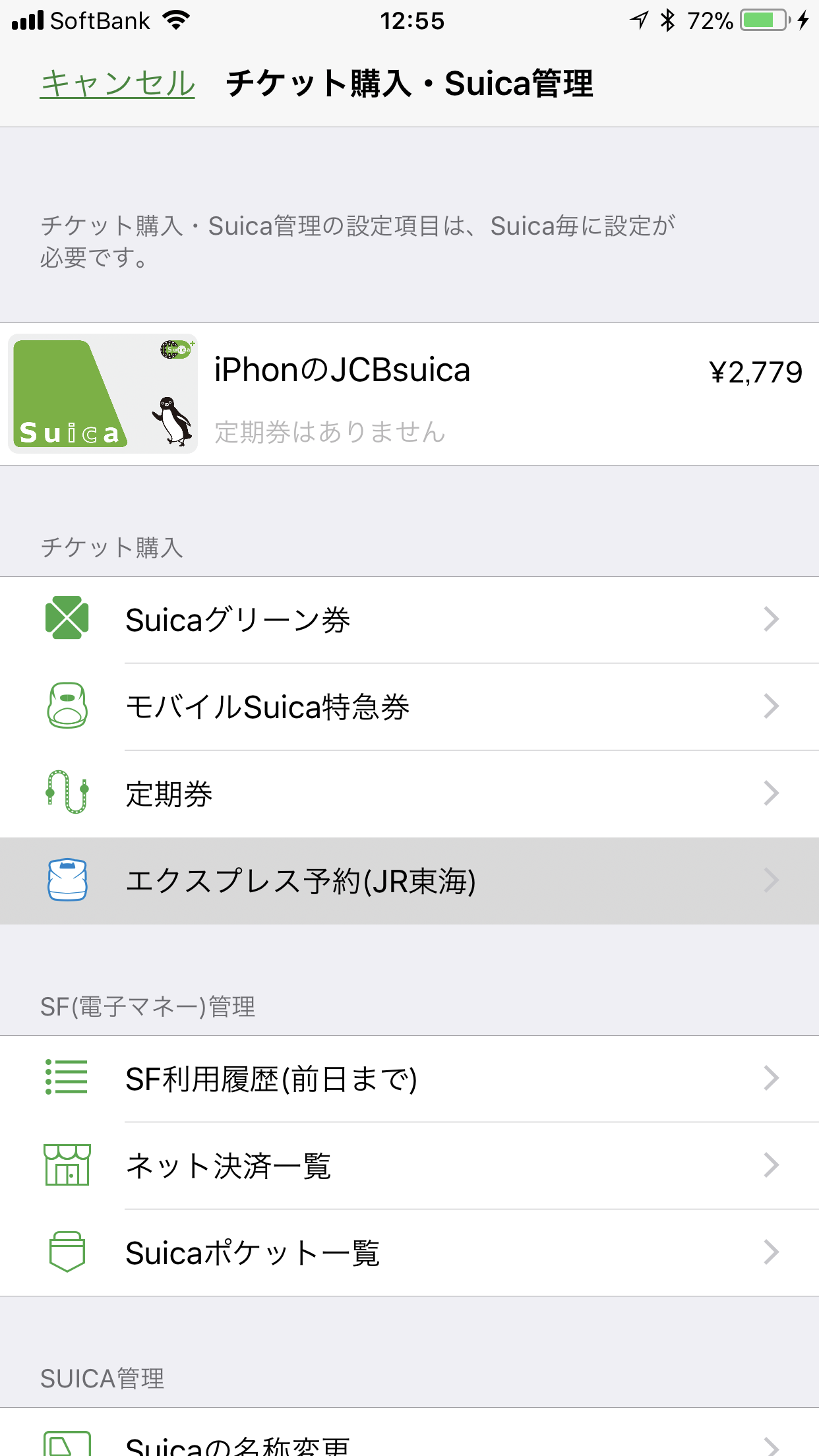The height and width of the screenshot is (1456, 819).
Task: Open the 定期券 row
Action: click(x=409, y=794)
